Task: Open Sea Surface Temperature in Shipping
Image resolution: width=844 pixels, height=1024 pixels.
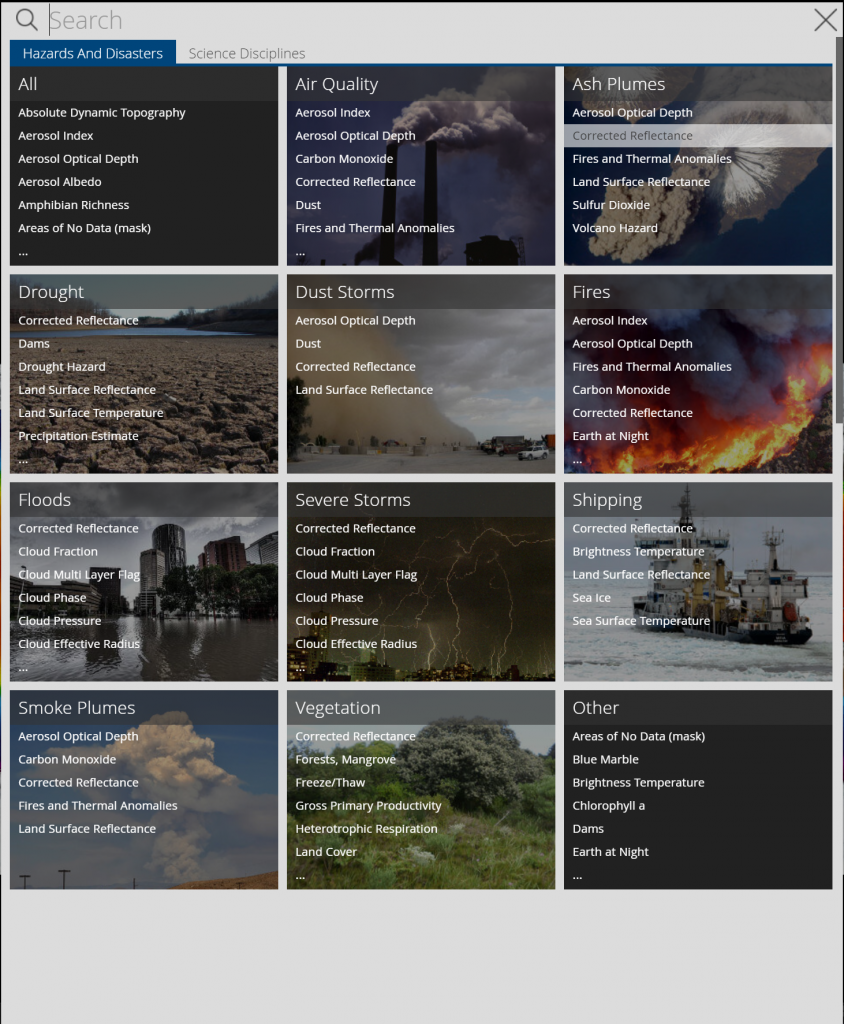Action: click(641, 621)
